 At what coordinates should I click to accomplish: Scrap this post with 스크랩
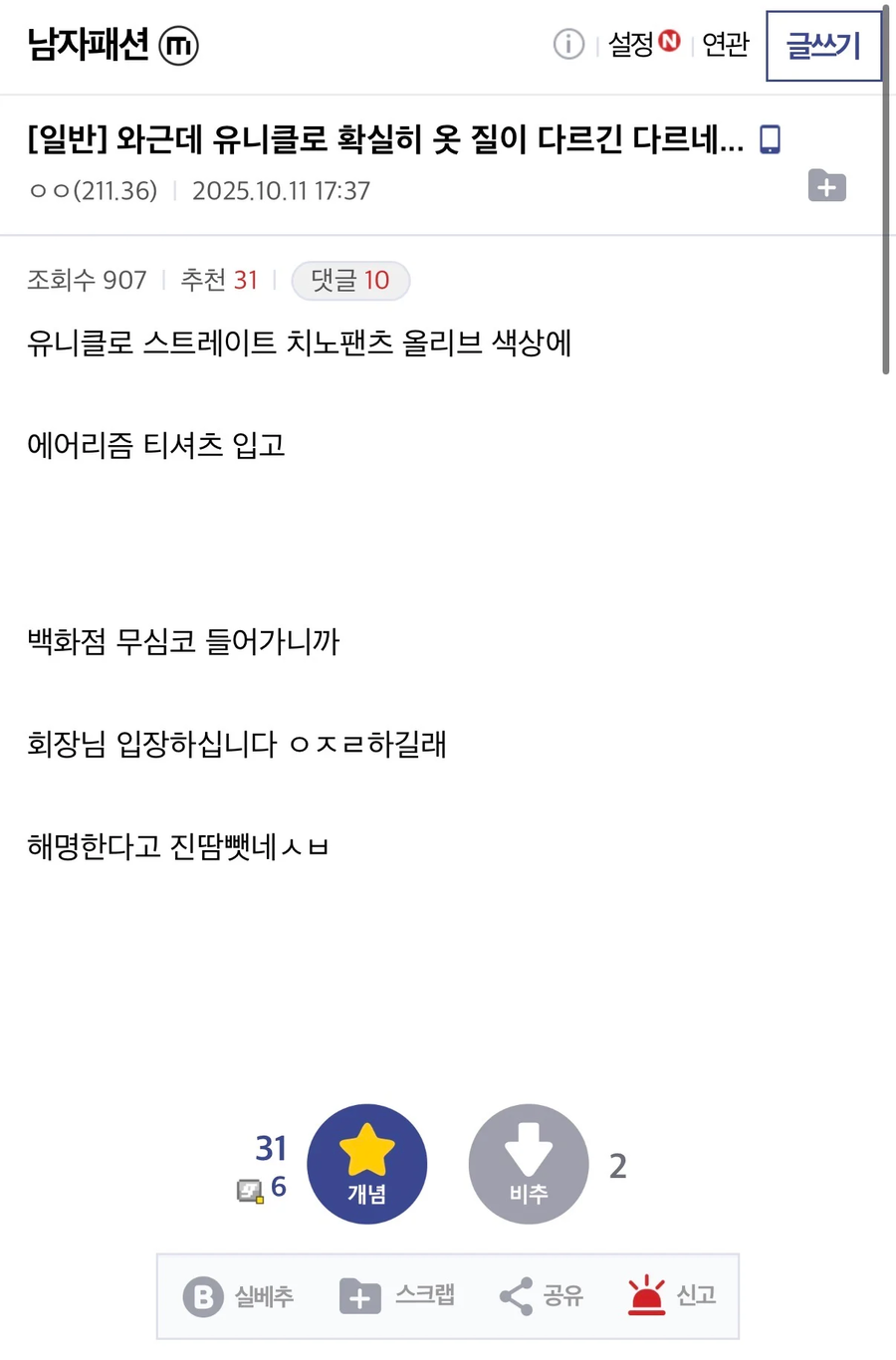(x=397, y=1296)
